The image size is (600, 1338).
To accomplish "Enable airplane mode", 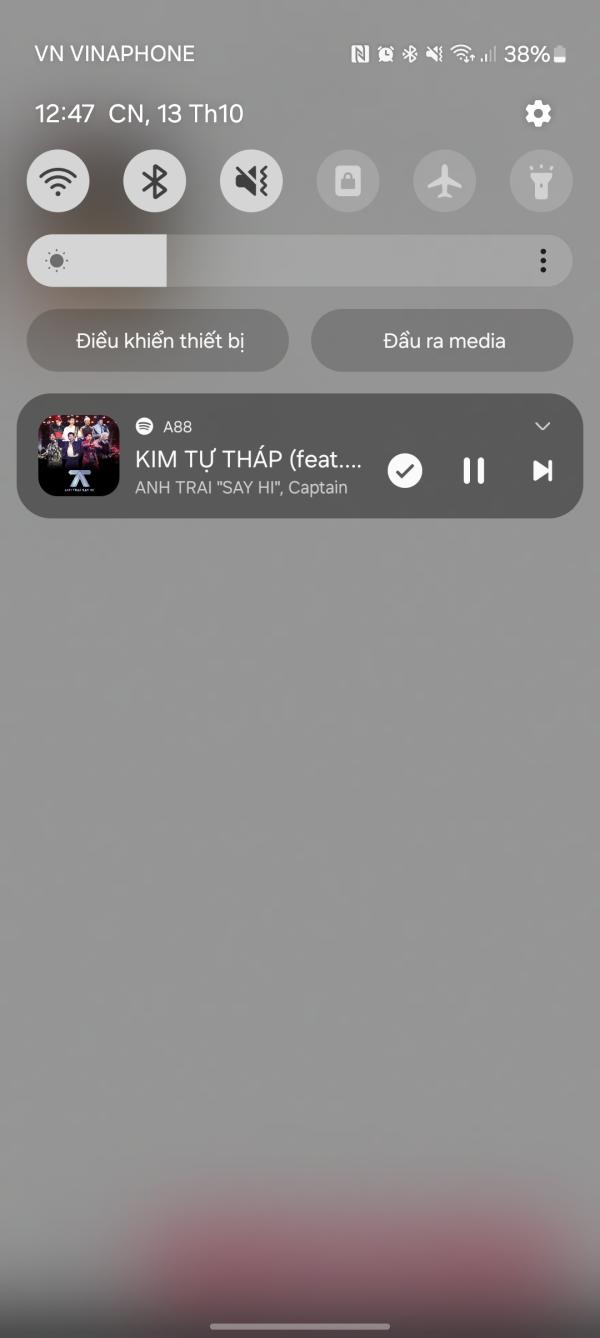I will (x=445, y=181).
